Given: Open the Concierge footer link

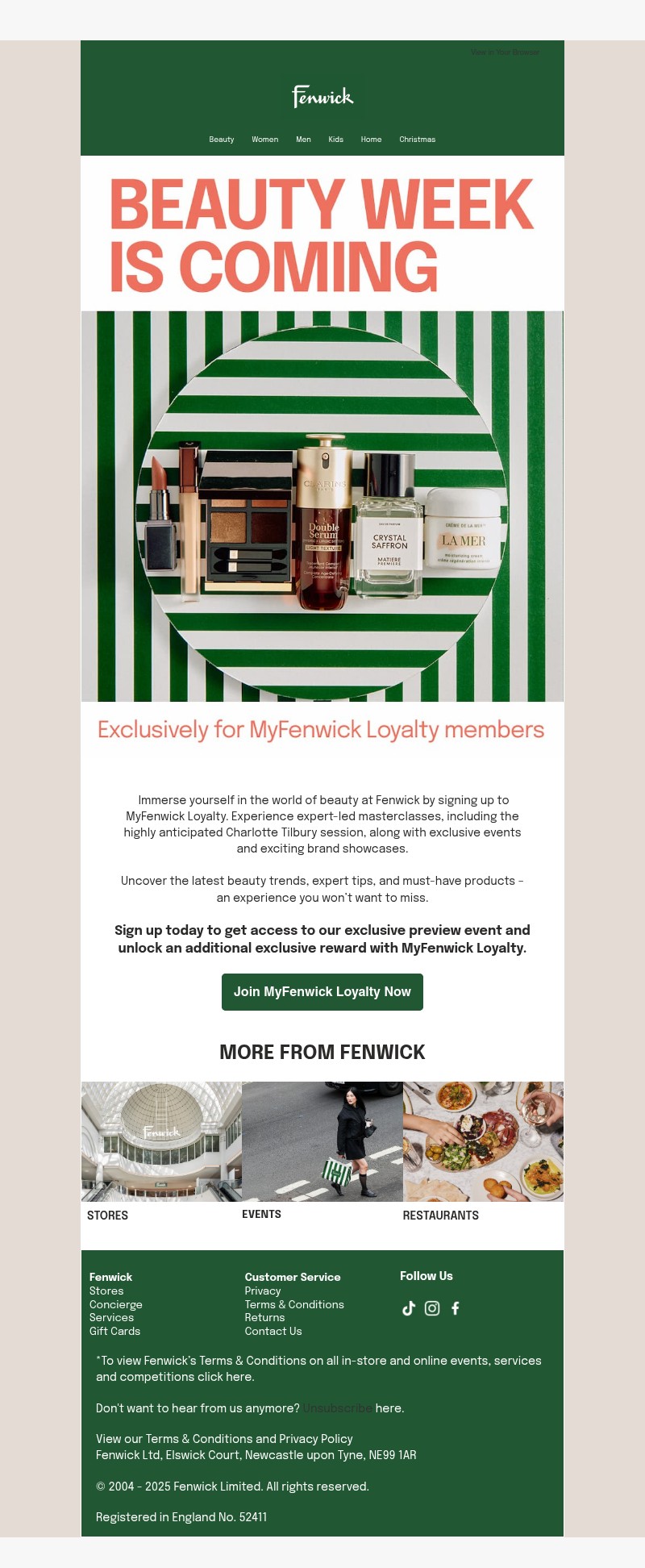Looking at the screenshot, I should [116, 1304].
